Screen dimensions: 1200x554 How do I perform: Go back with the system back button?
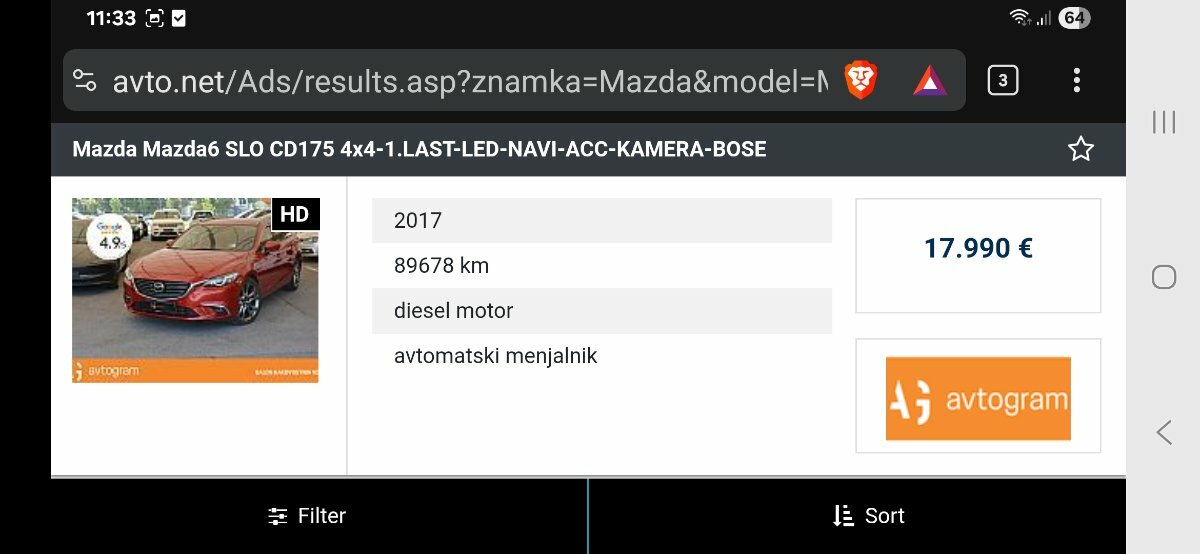click(1163, 432)
